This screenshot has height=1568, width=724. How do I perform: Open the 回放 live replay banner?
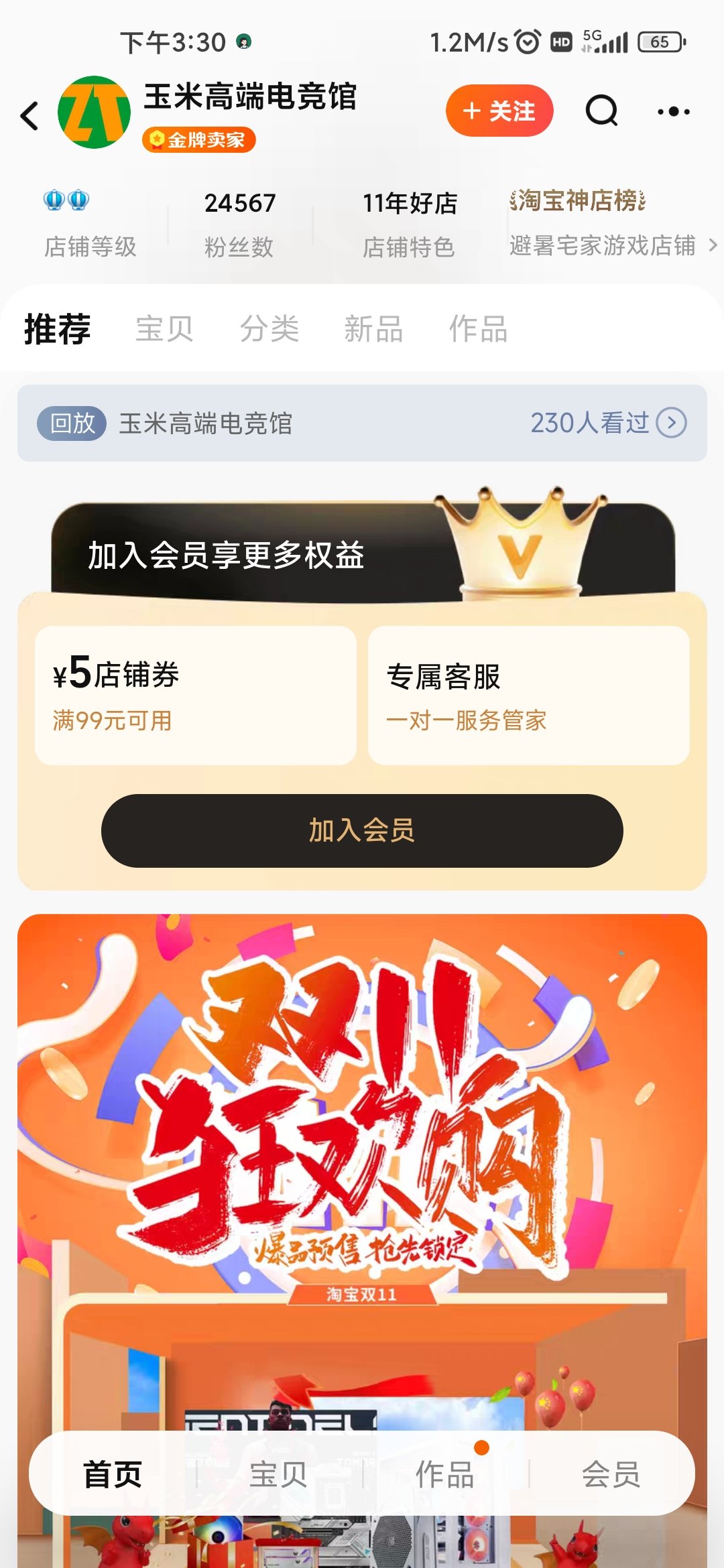click(x=362, y=423)
